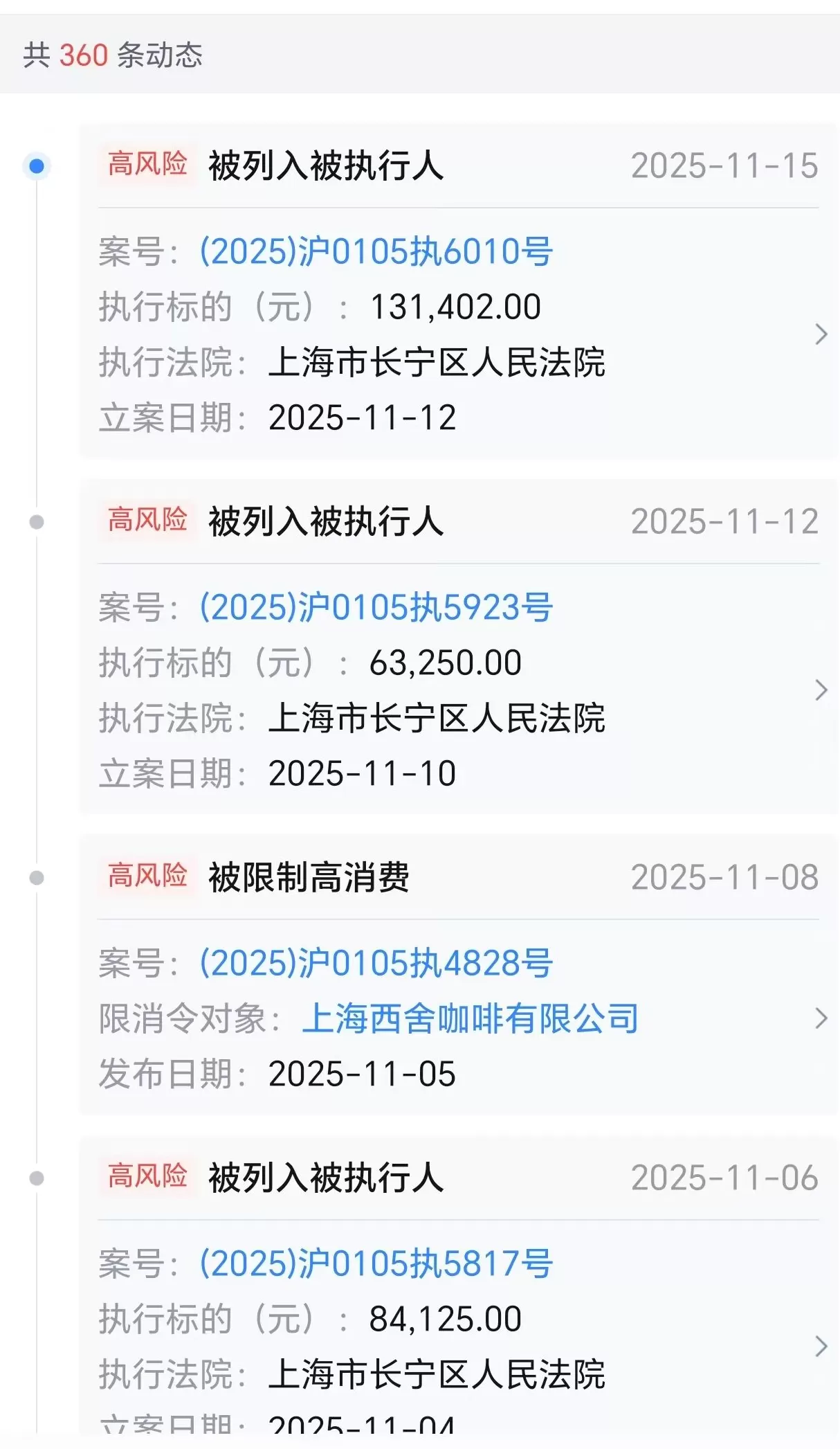Select the blue timeline dot at the top entry
Screen dimensions: 840x1449
click(36, 165)
